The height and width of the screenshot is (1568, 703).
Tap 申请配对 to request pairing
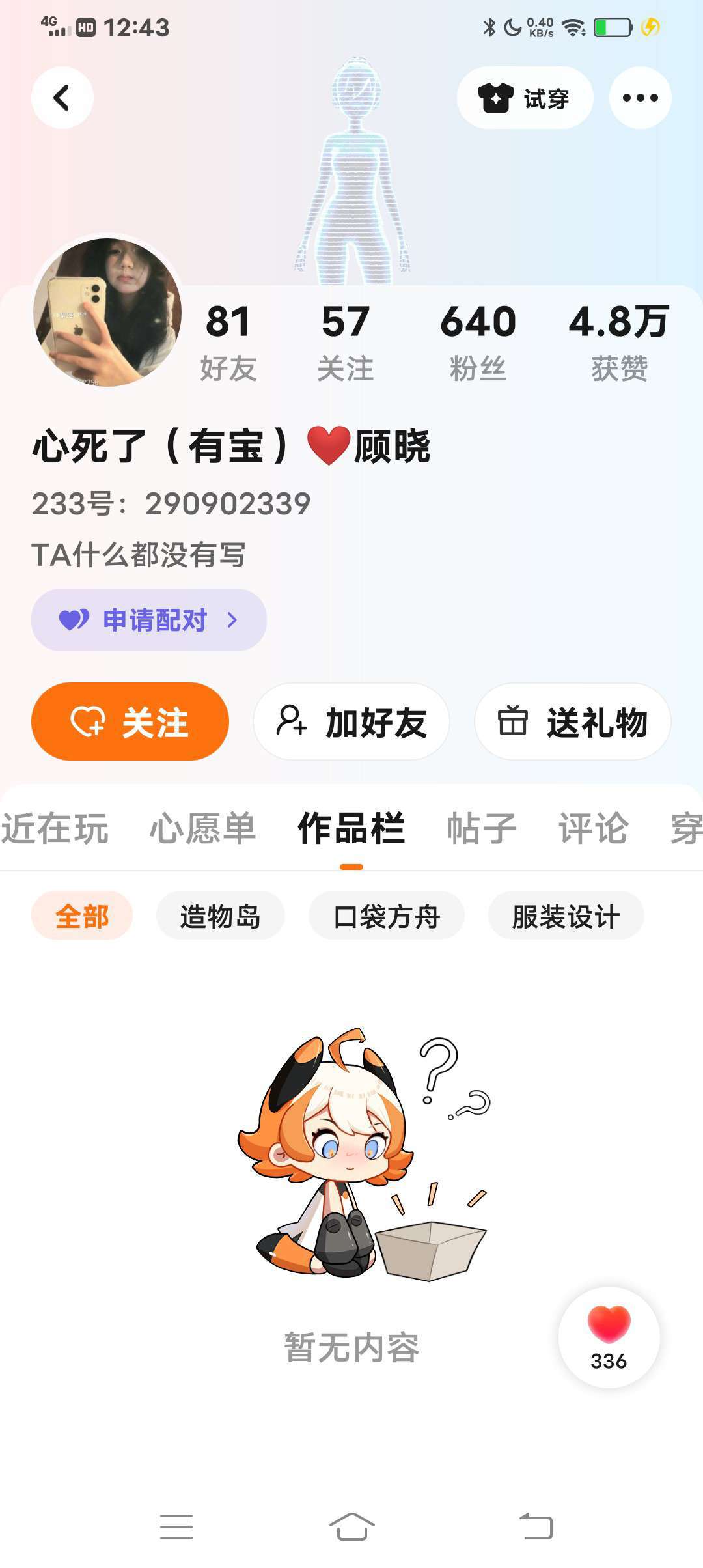[148, 620]
